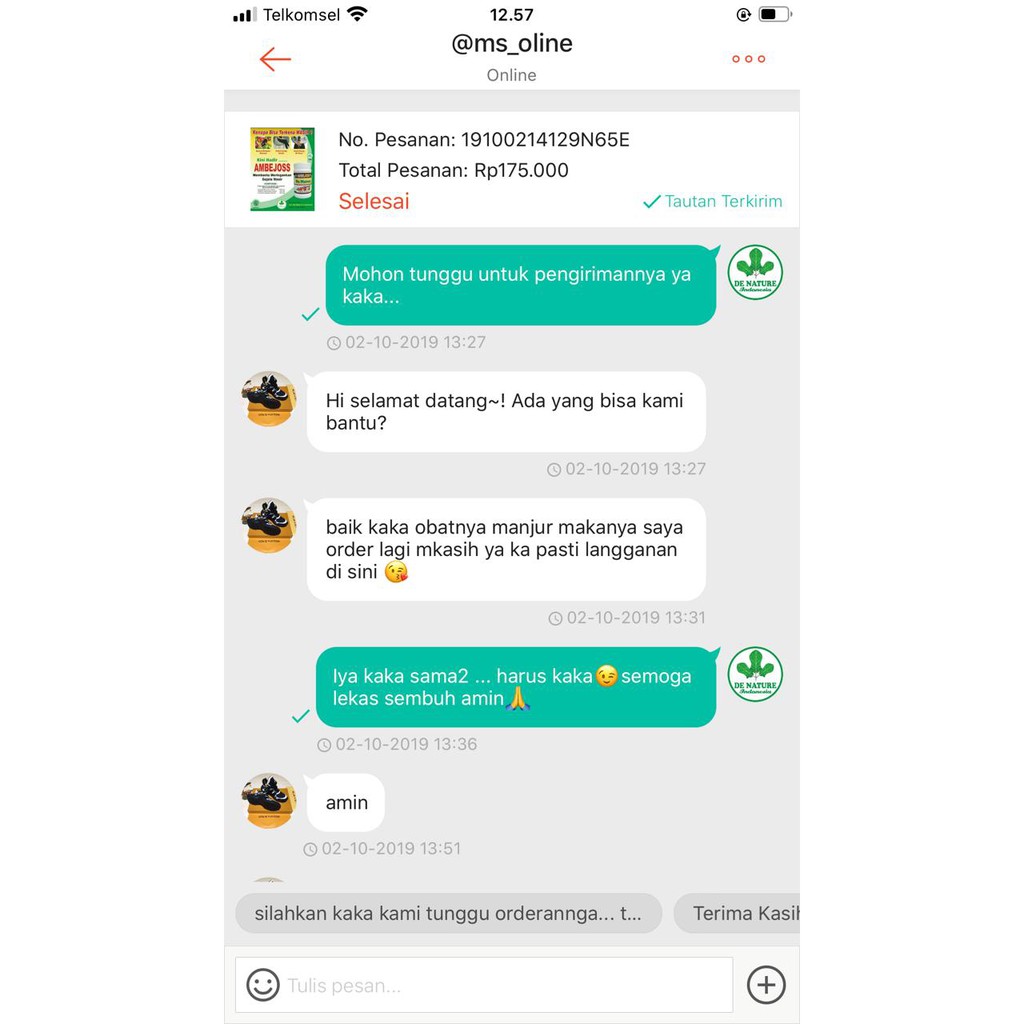The width and height of the screenshot is (1024, 1024).
Task: Open order card 19100214129N65E
Action: pyautogui.click(x=511, y=170)
